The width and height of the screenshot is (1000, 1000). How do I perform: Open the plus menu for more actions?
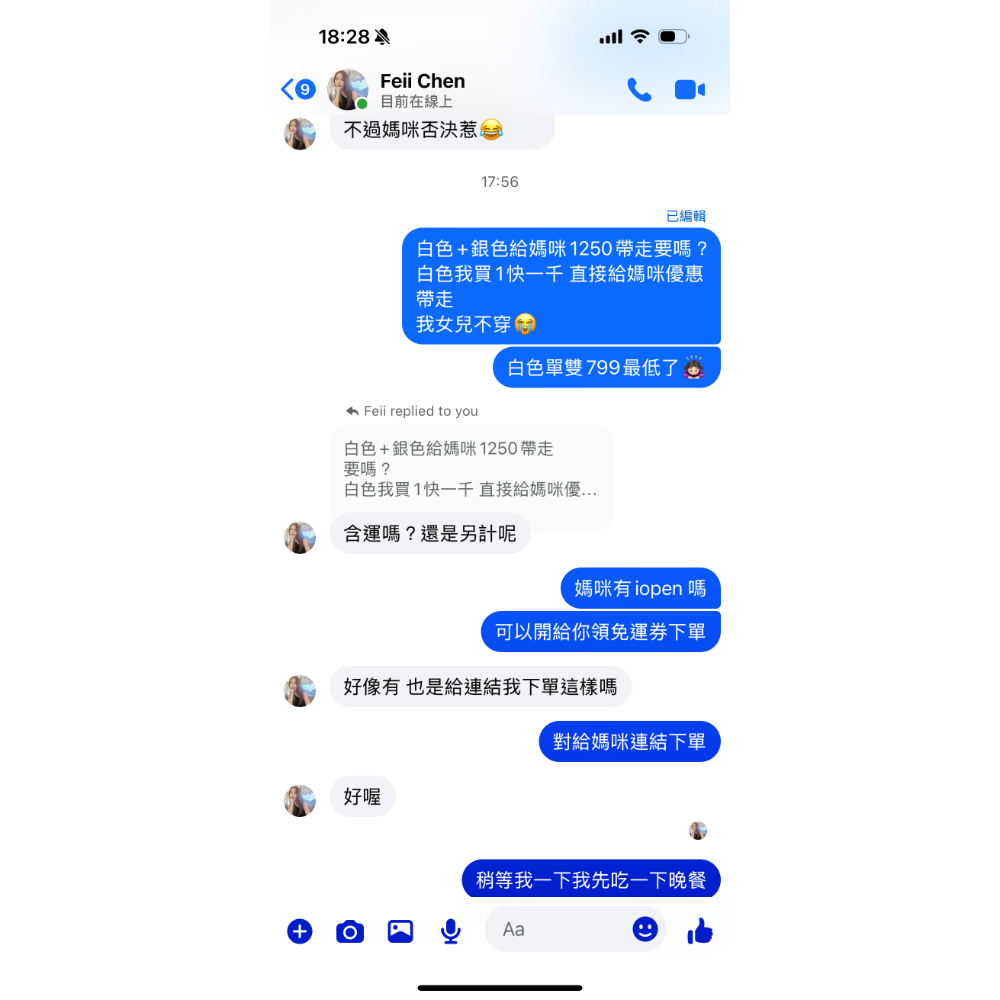(x=300, y=931)
